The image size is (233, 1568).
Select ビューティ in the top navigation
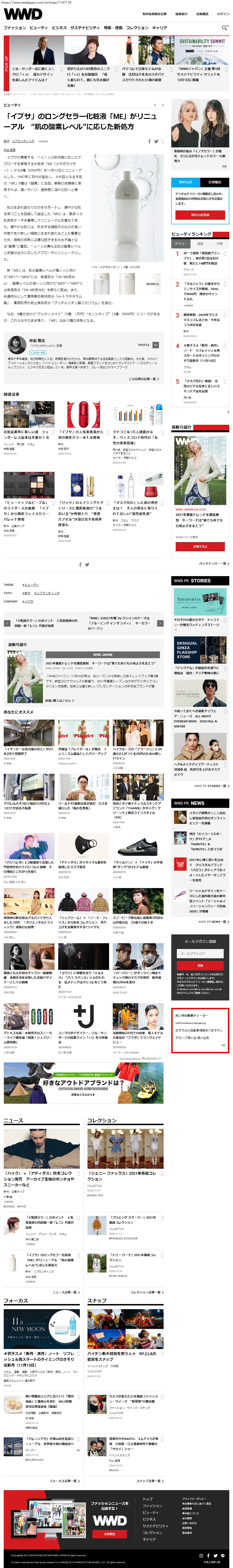point(39,27)
